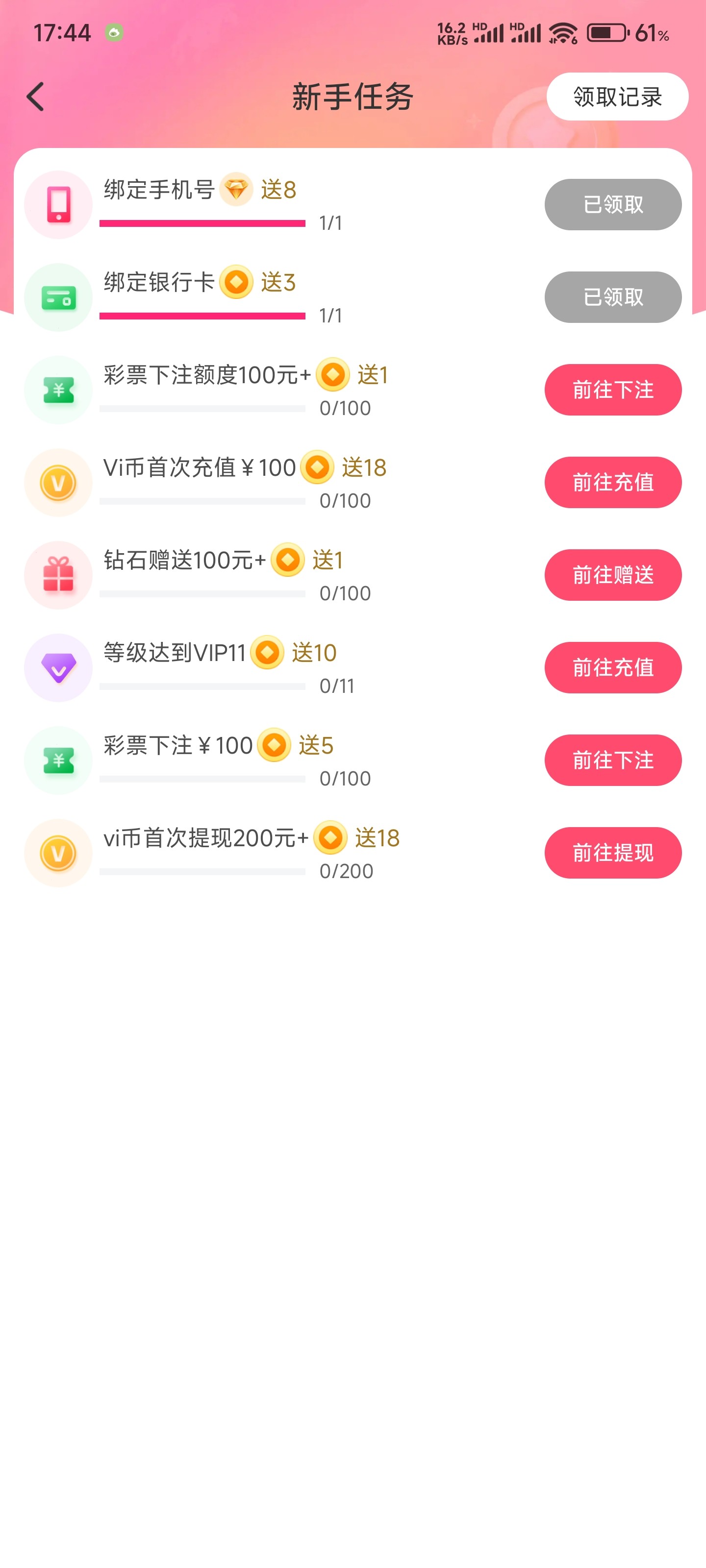The width and height of the screenshot is (706, 1568).
Task: Tap 前往赠送 for 钻石赠送100元+ task
Action: pos(612,575)
